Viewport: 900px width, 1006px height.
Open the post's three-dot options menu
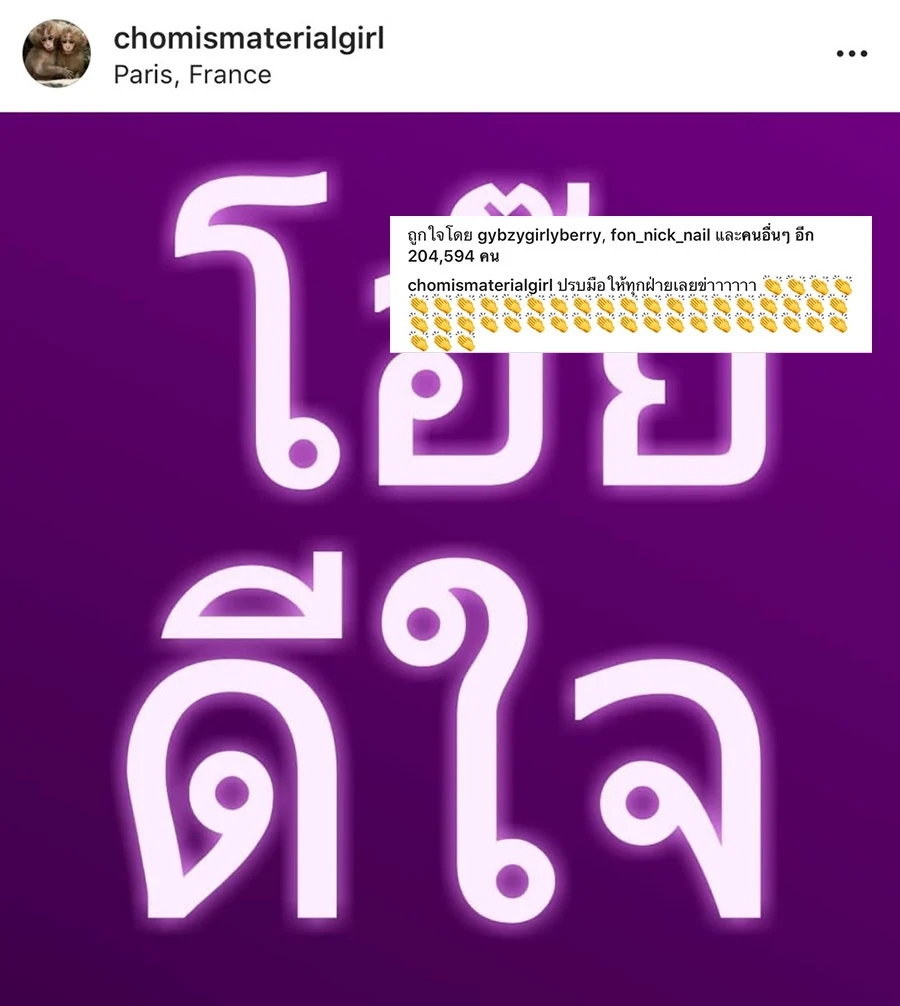pos(851,54)
